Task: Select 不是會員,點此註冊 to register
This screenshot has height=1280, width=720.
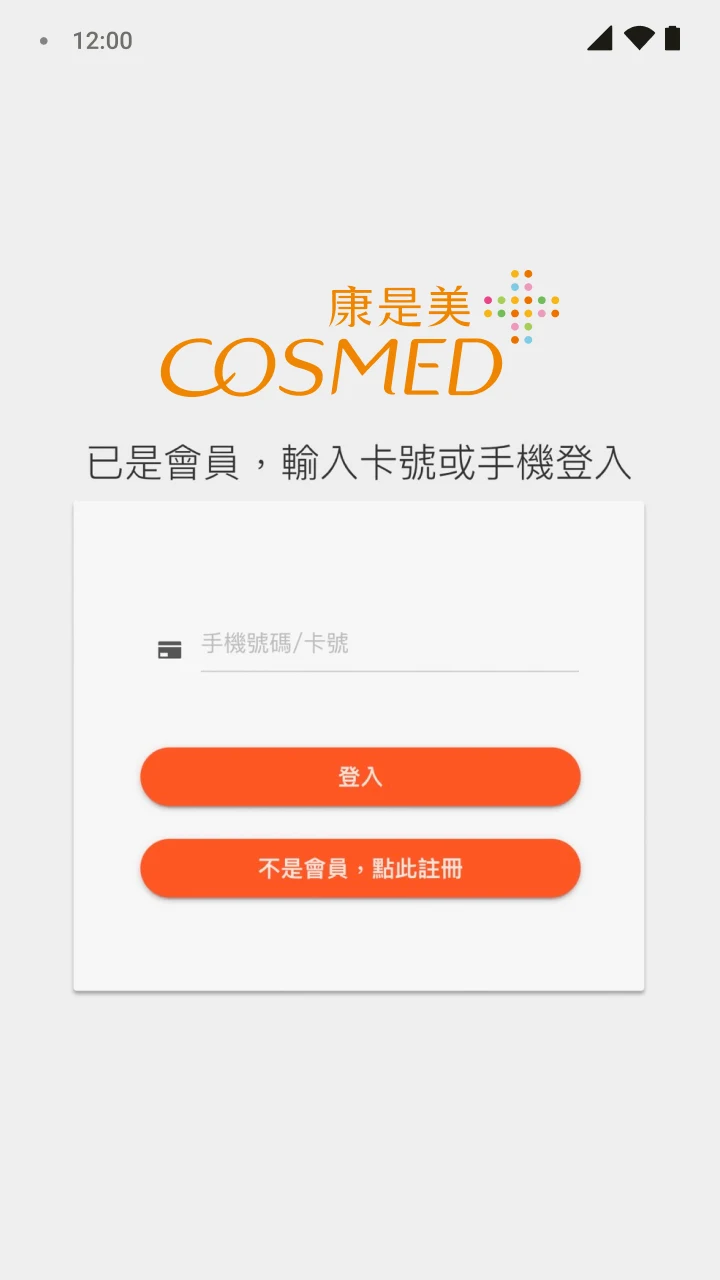Action: pos(360,868)
